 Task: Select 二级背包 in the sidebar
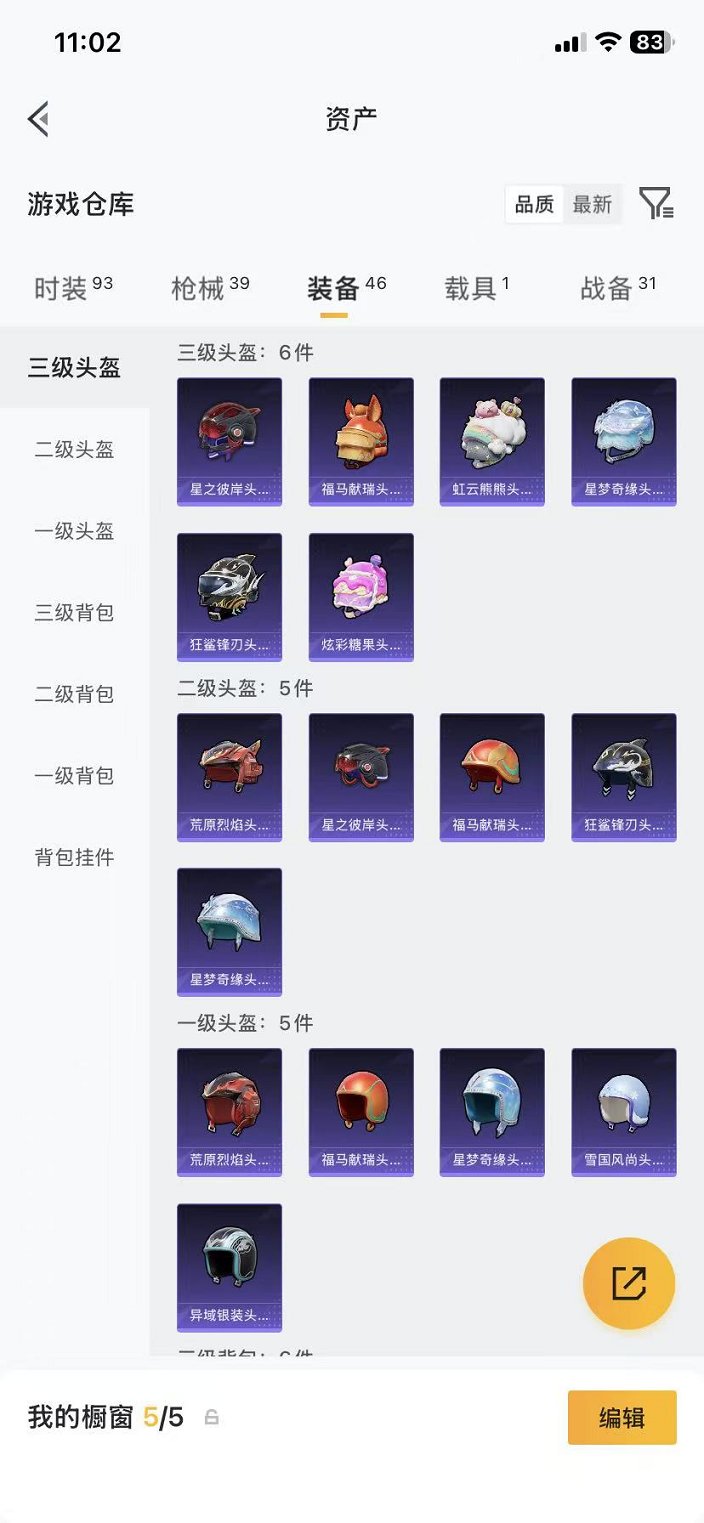[x=74, y=694]
